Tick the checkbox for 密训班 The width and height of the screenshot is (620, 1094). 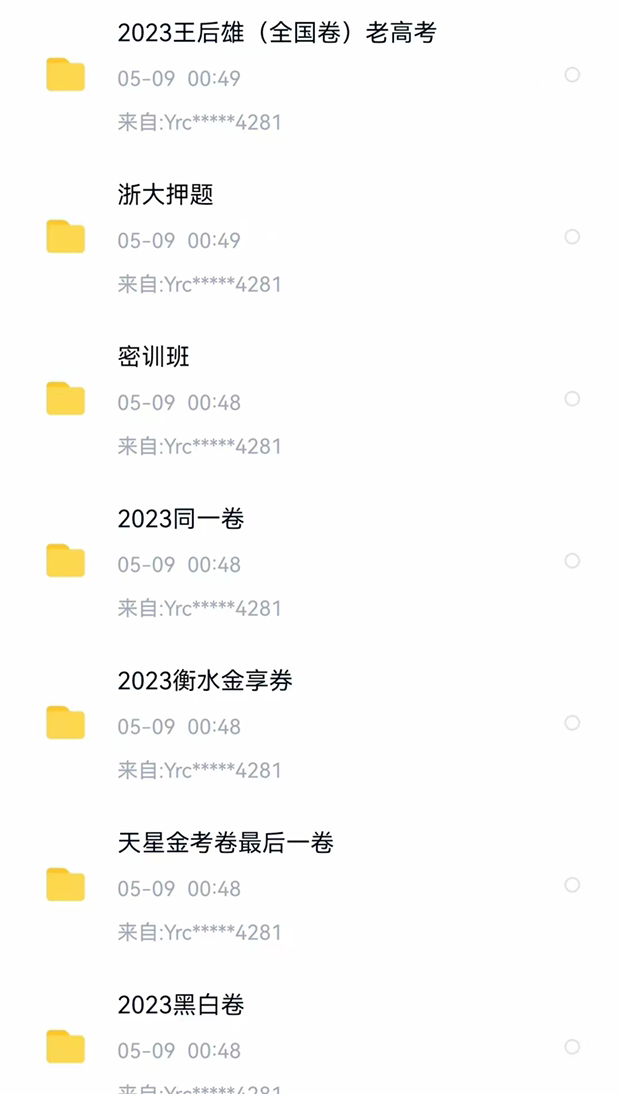pos(572,399)
